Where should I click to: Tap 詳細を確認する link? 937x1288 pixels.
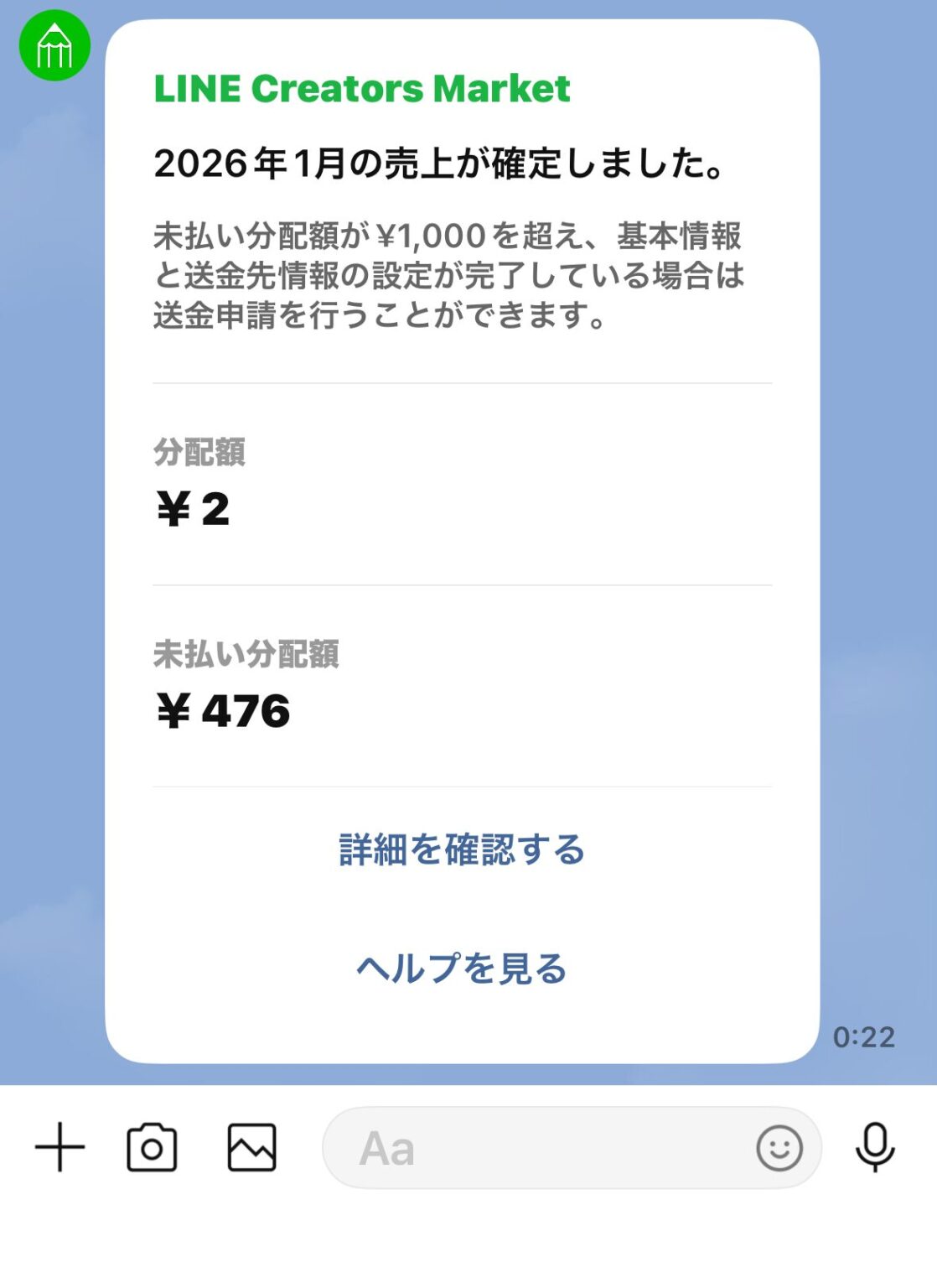462,849
